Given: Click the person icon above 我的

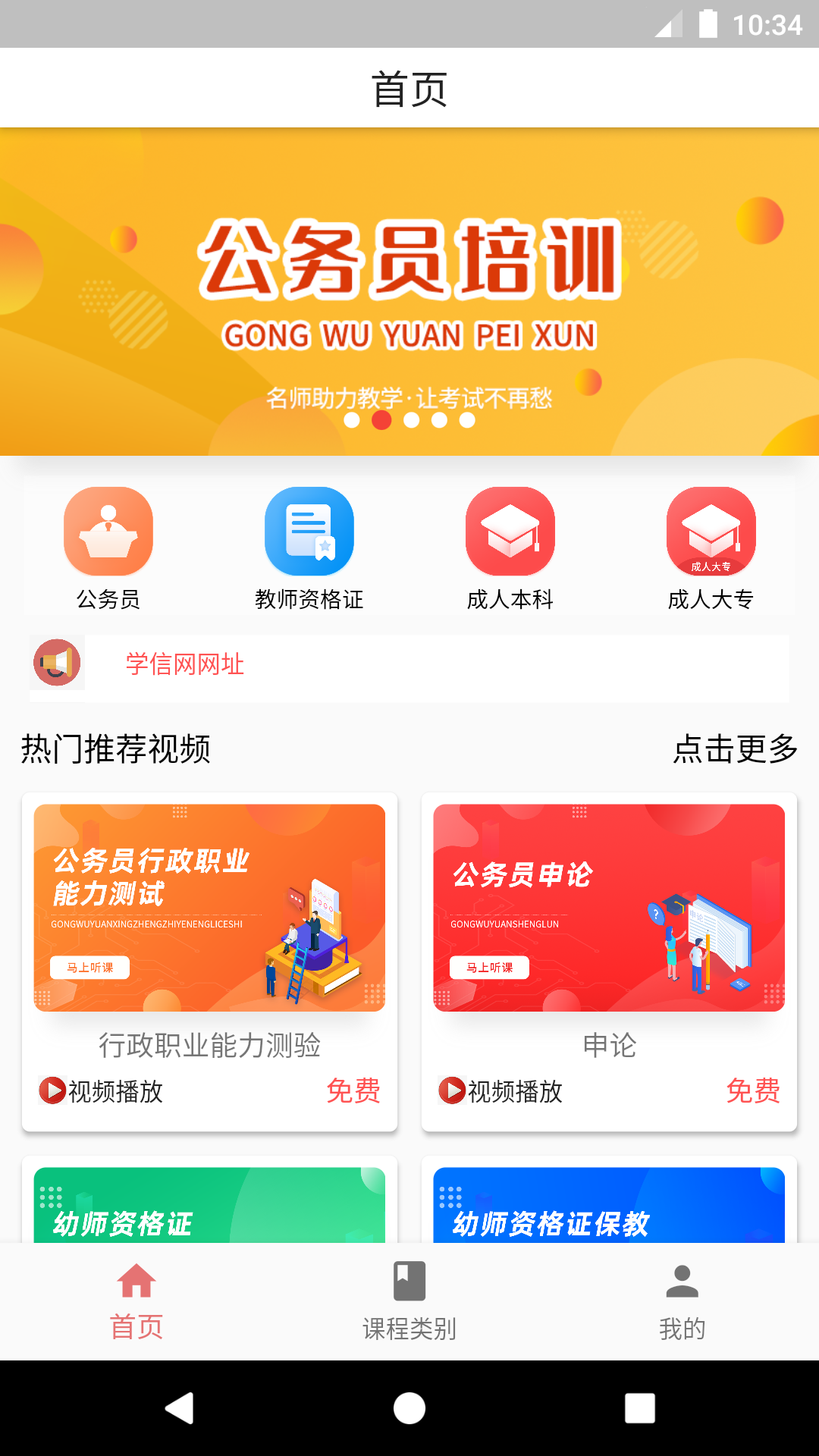Looking at the screenshot, I should [x=682, y=1280].
